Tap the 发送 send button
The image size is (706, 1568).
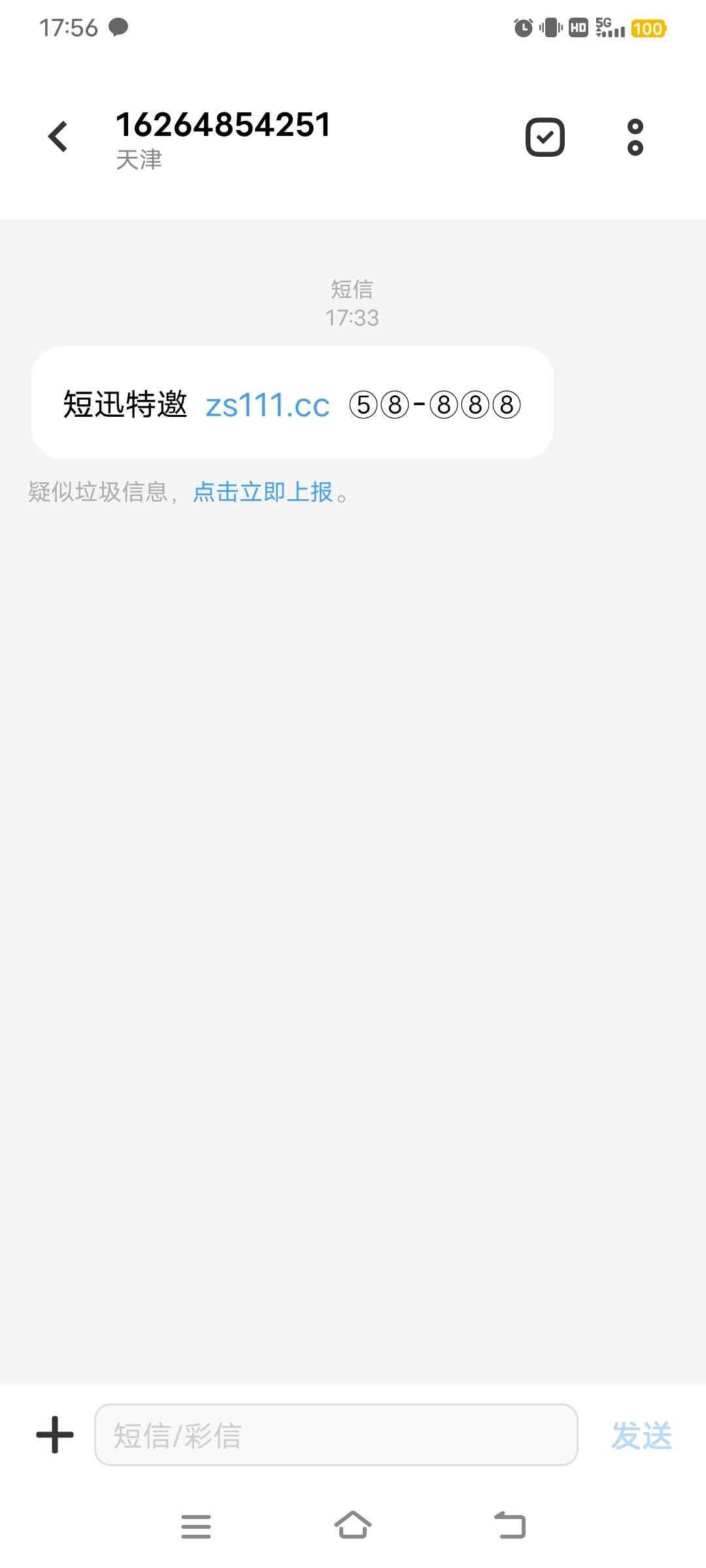pos(641,1435)
